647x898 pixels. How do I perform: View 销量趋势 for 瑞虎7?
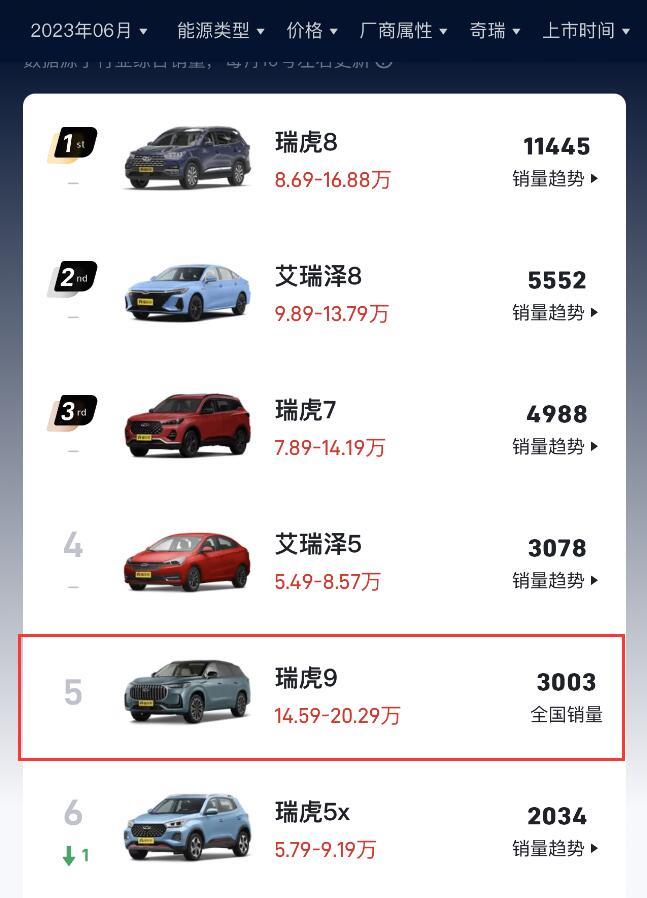click(x=555, y=447)
